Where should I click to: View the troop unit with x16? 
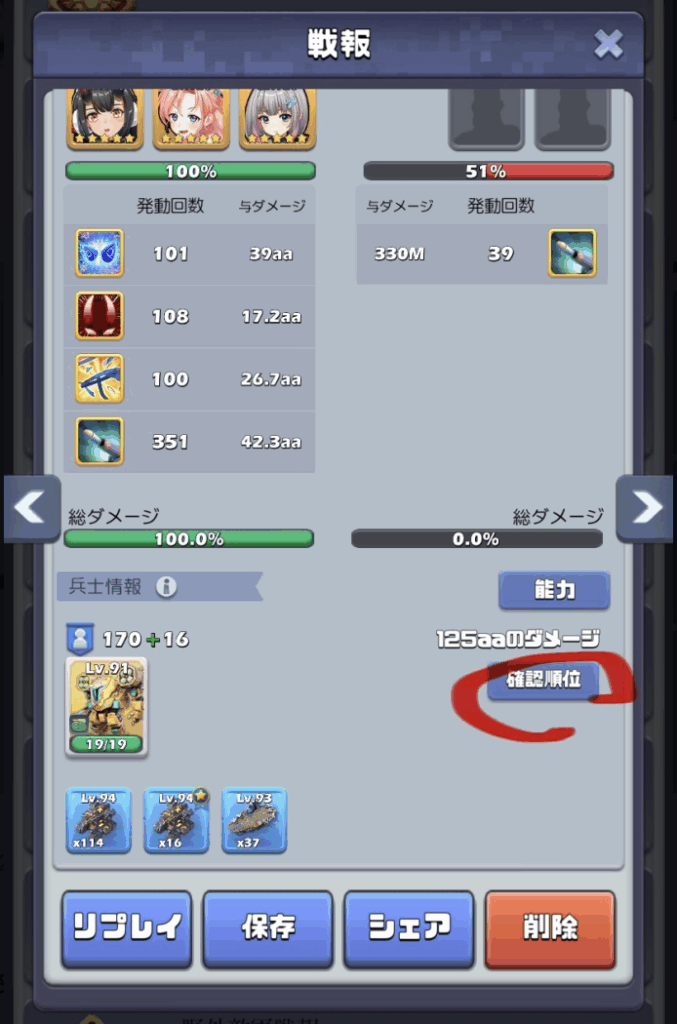[x=177, y=820]
